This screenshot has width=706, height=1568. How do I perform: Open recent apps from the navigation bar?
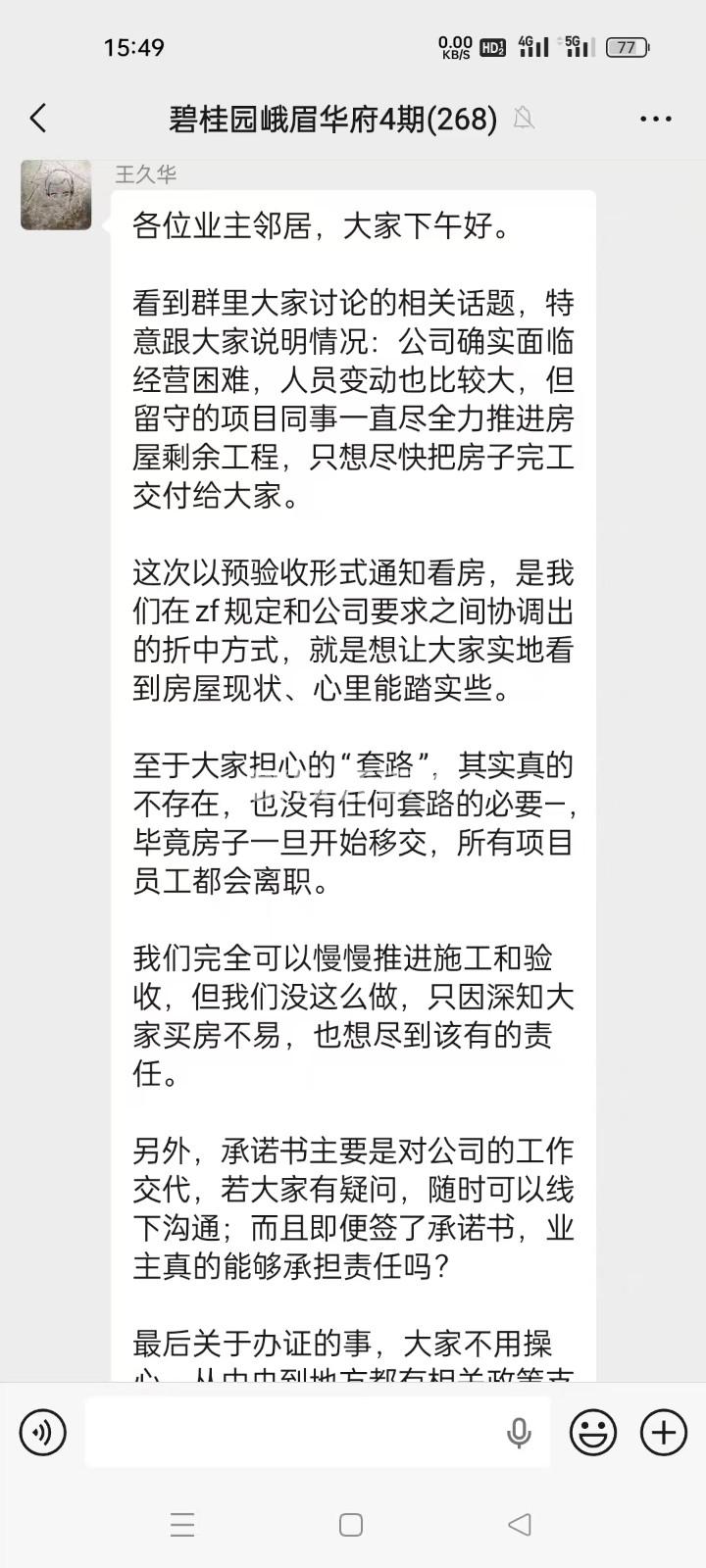pyautogui.click(x=182, y=1525)
